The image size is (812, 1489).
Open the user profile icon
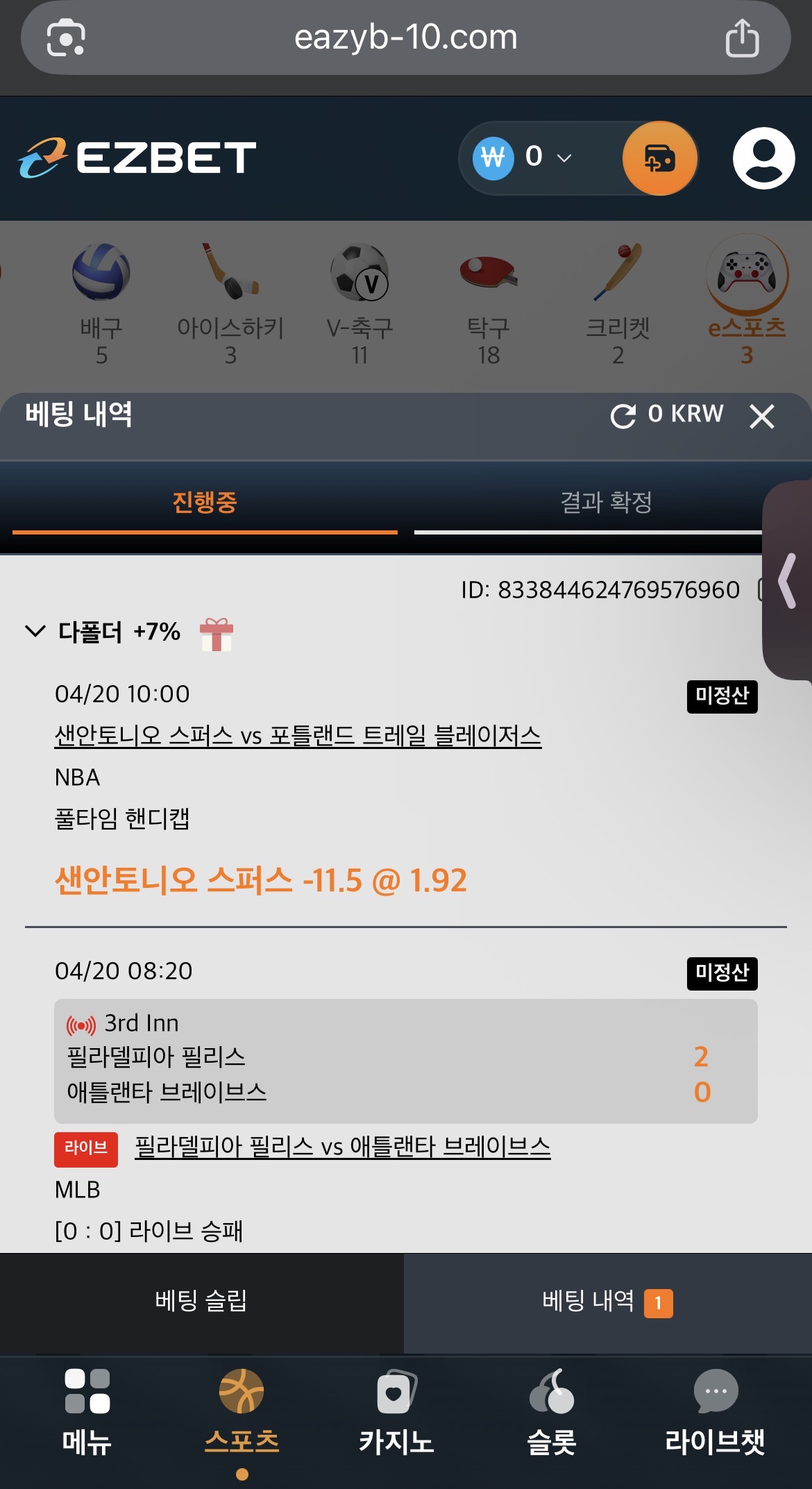763,158
